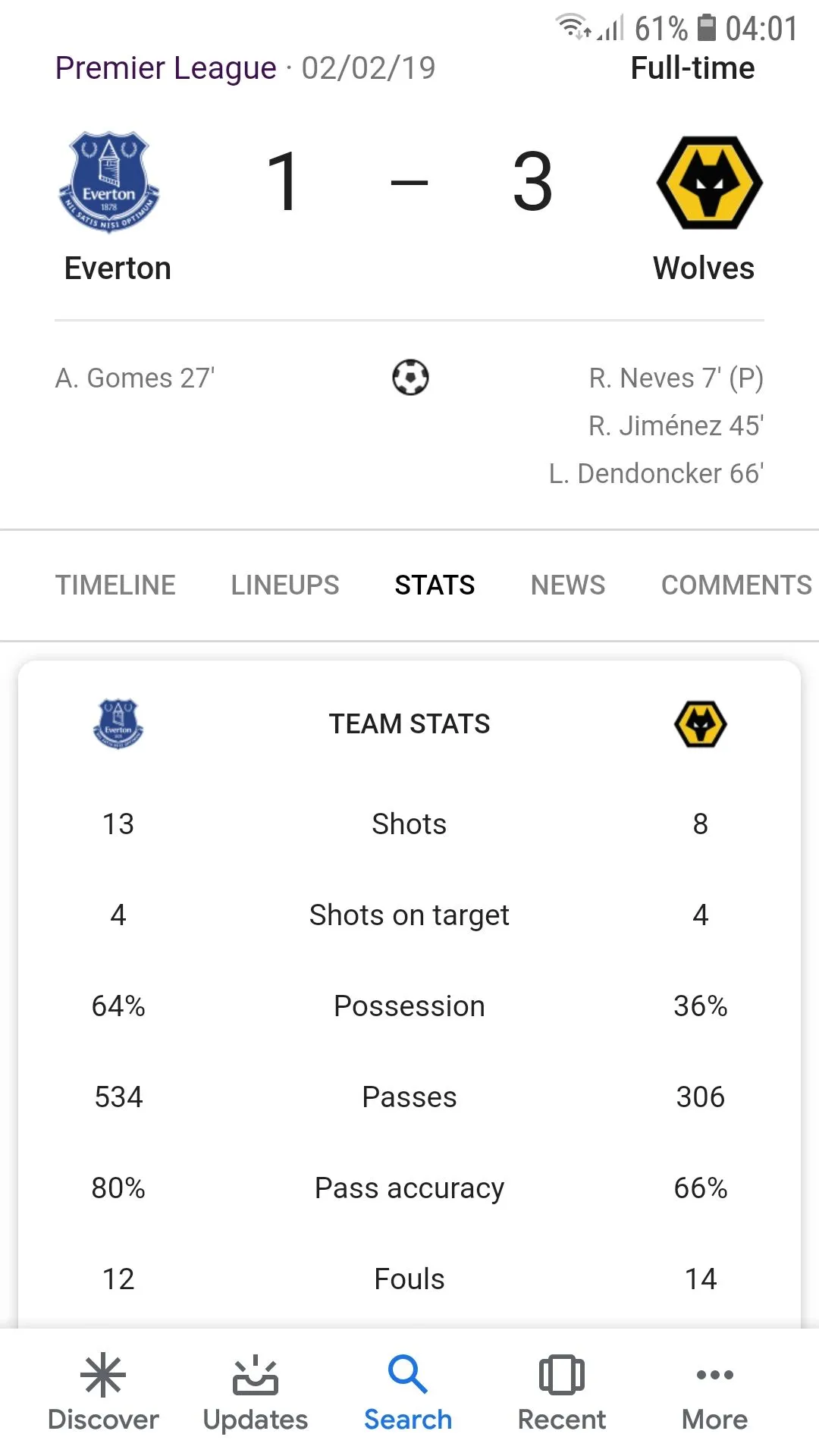The image size is (819, 1456).
Task: Tap the Wi-Fi status indicator
Action: tap(574, 25)
